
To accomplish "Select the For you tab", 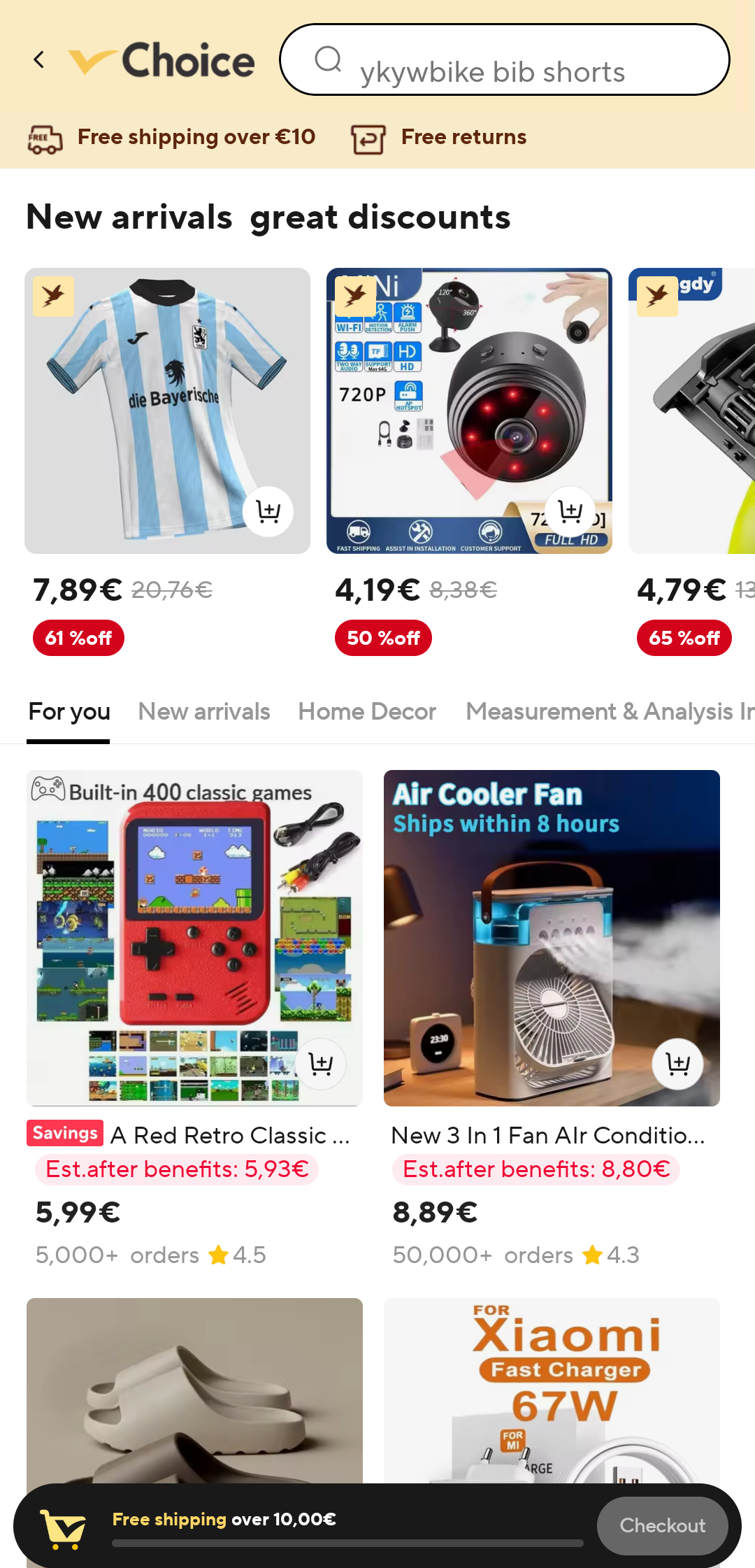I will click(x=69, y=711).
